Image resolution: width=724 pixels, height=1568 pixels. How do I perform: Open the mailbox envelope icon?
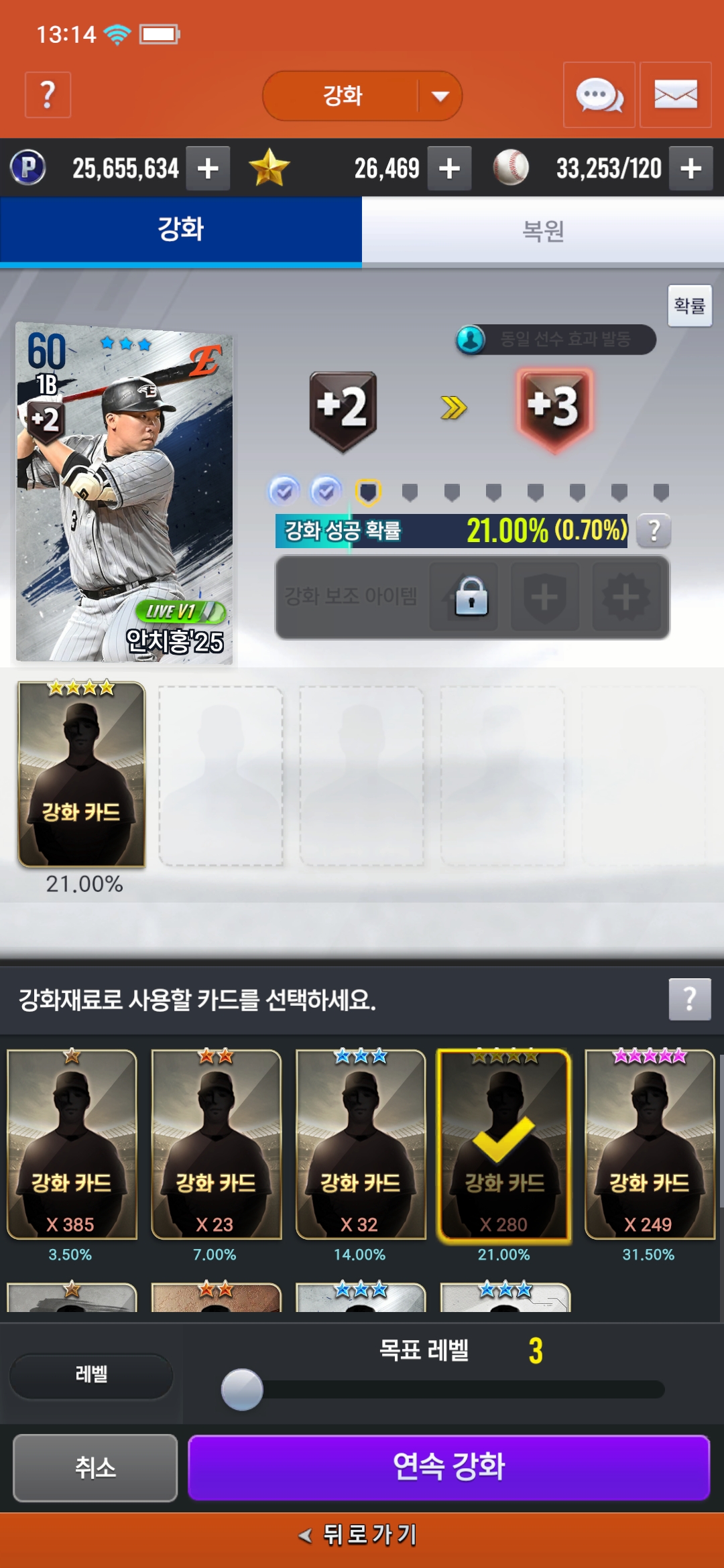[676, 95]
